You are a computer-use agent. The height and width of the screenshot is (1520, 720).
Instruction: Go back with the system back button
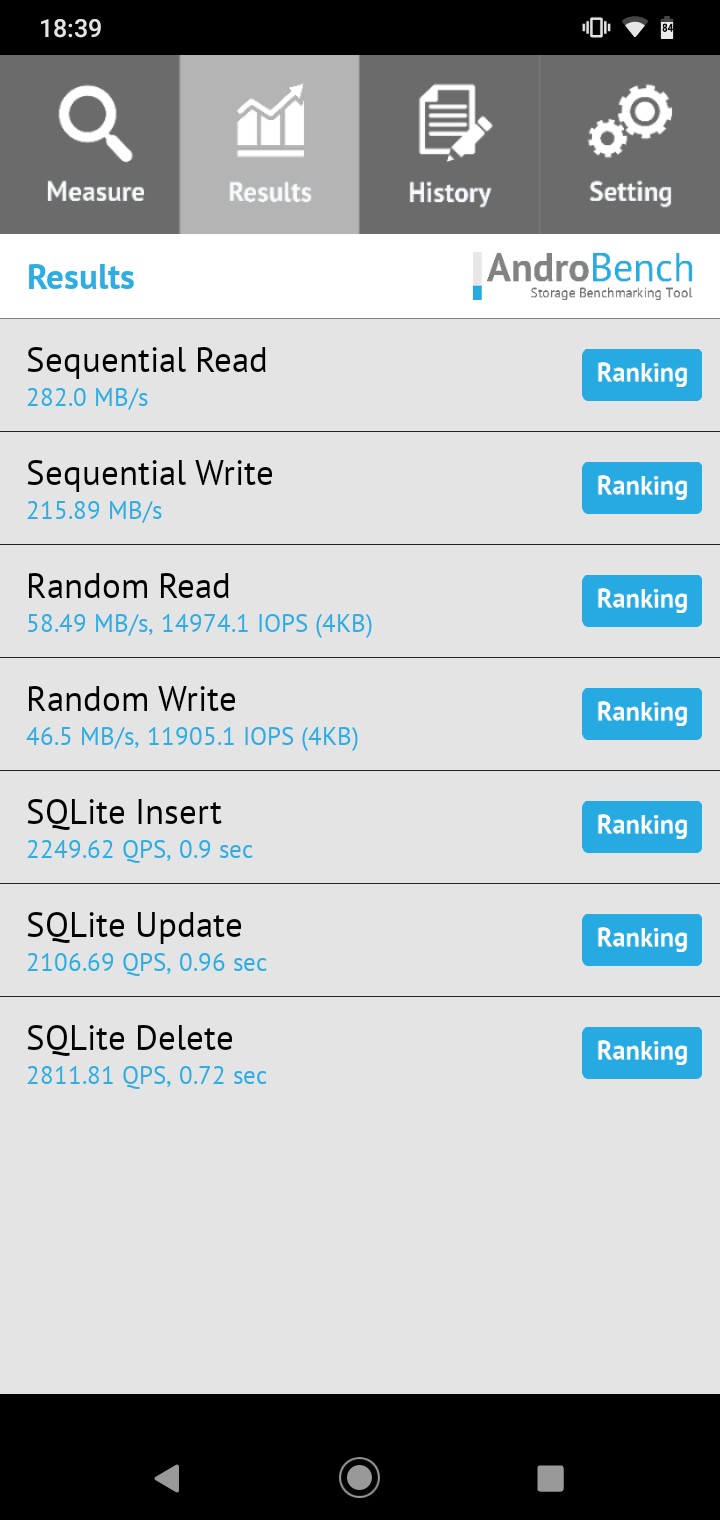point(167,1477)
